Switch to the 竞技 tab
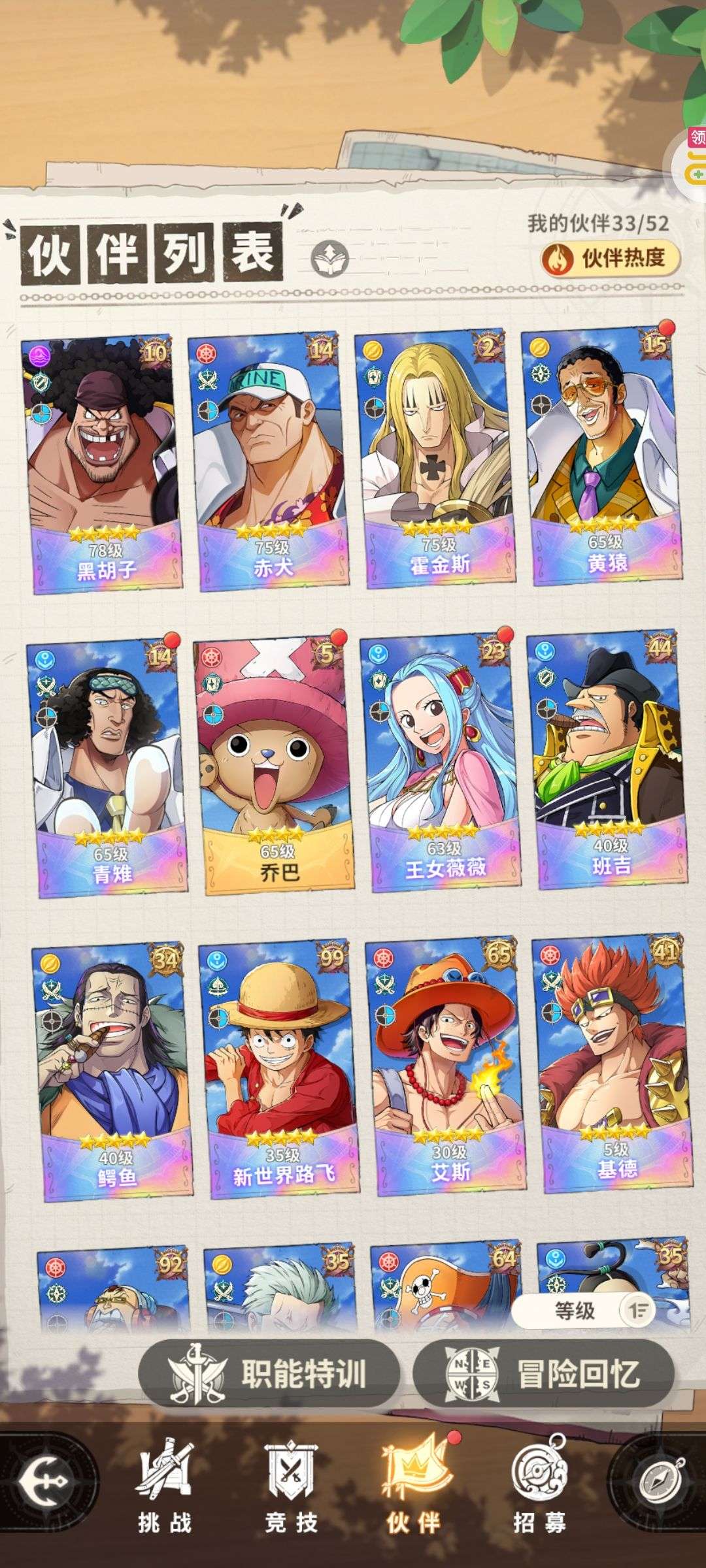The width and height of the screenshot is (706, 1568). 291,1494
